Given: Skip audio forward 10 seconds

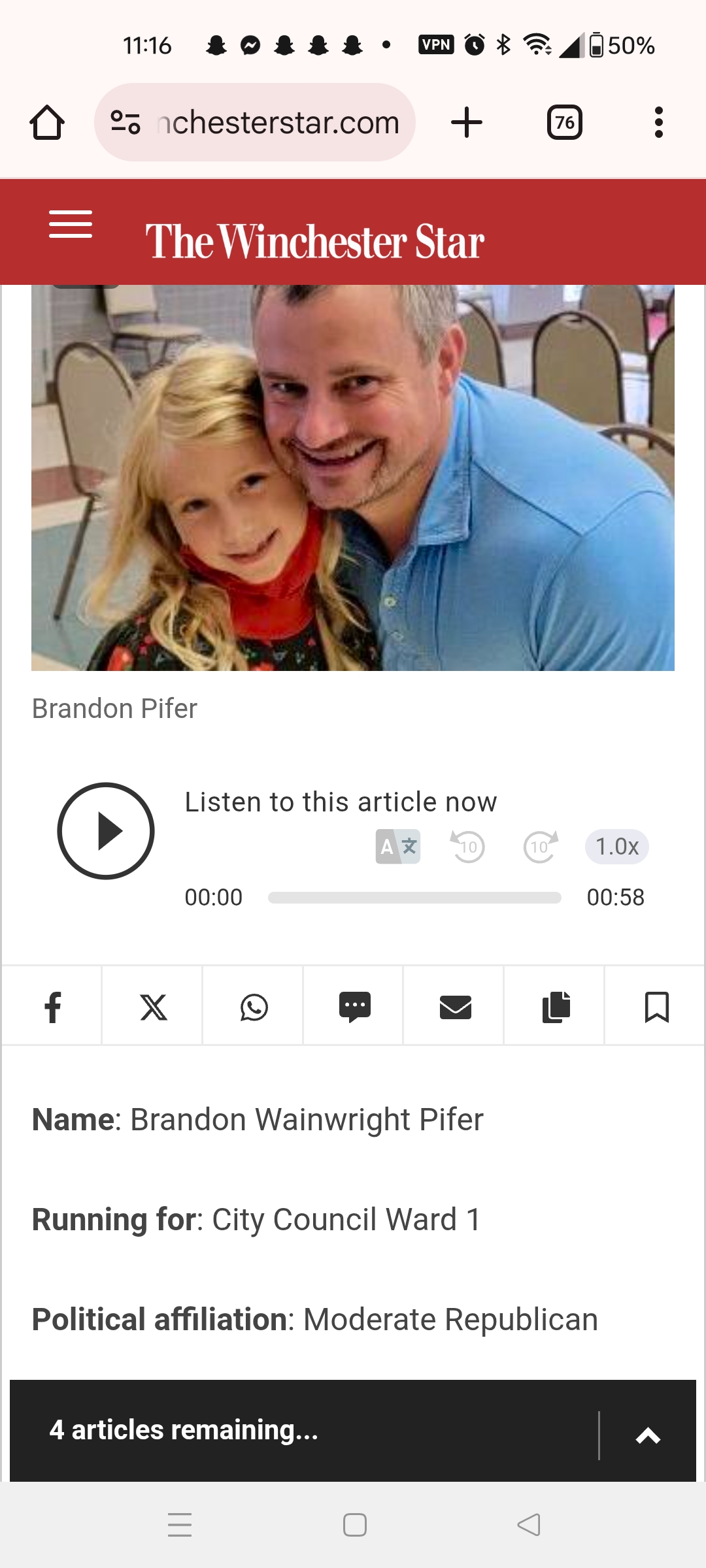Looking at the screenshot, I should click(540, 847).
